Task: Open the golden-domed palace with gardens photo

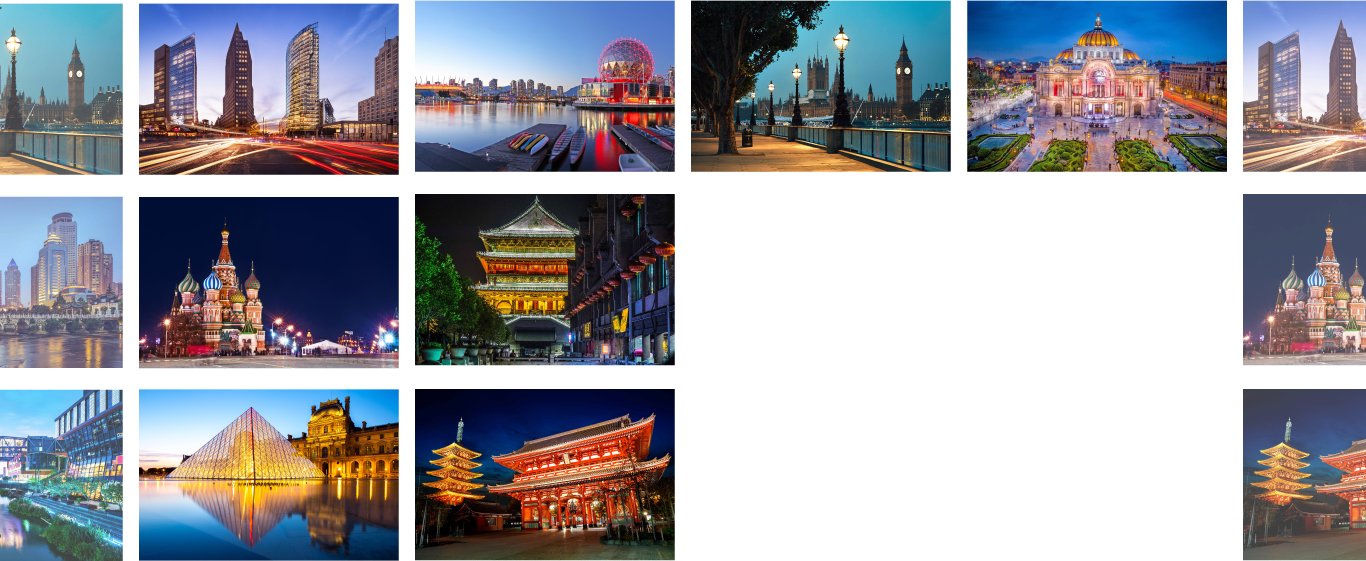Action: click(1097, 88)
